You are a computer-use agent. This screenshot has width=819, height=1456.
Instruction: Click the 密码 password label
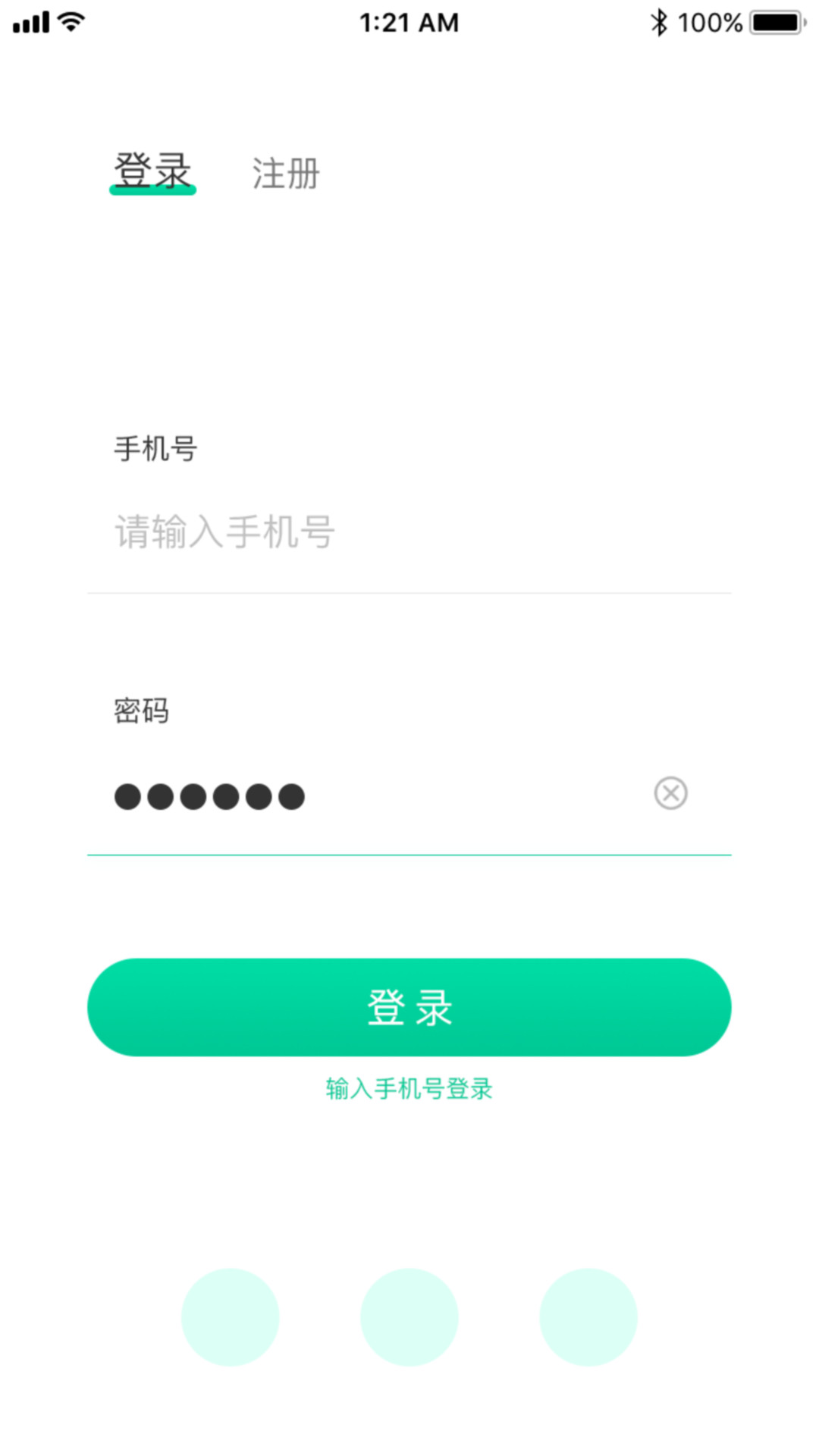141,711
